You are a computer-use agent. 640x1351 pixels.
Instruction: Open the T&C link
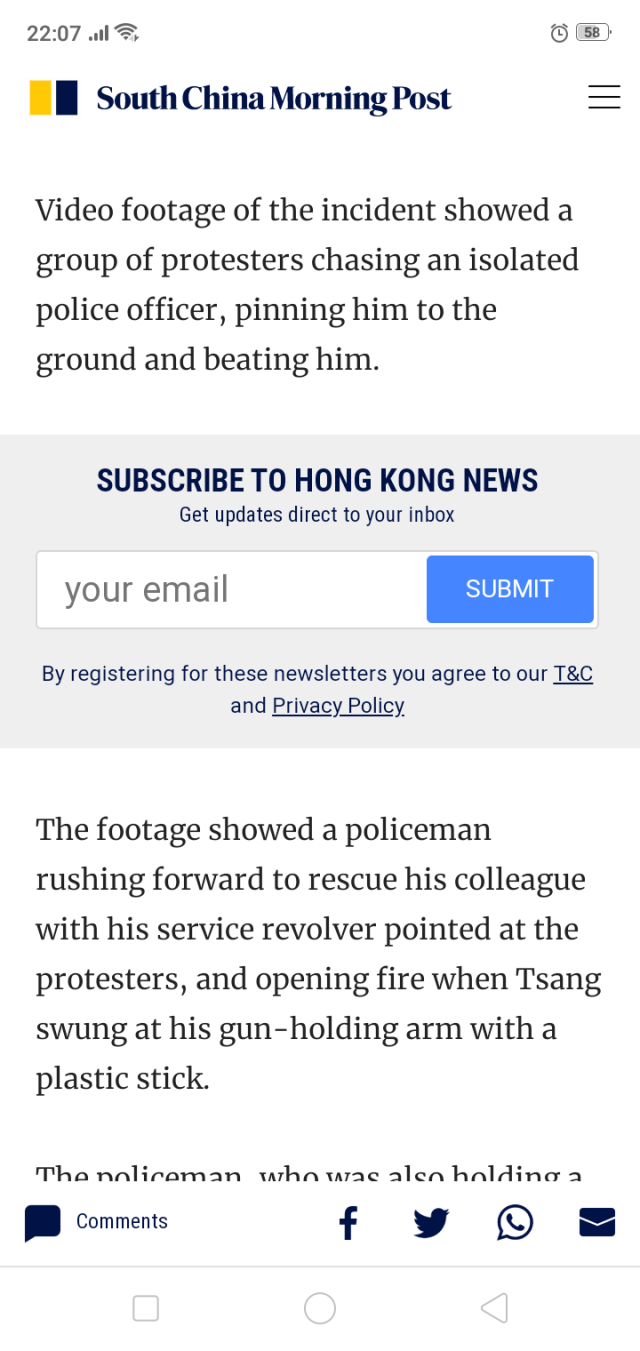(573, 674)
